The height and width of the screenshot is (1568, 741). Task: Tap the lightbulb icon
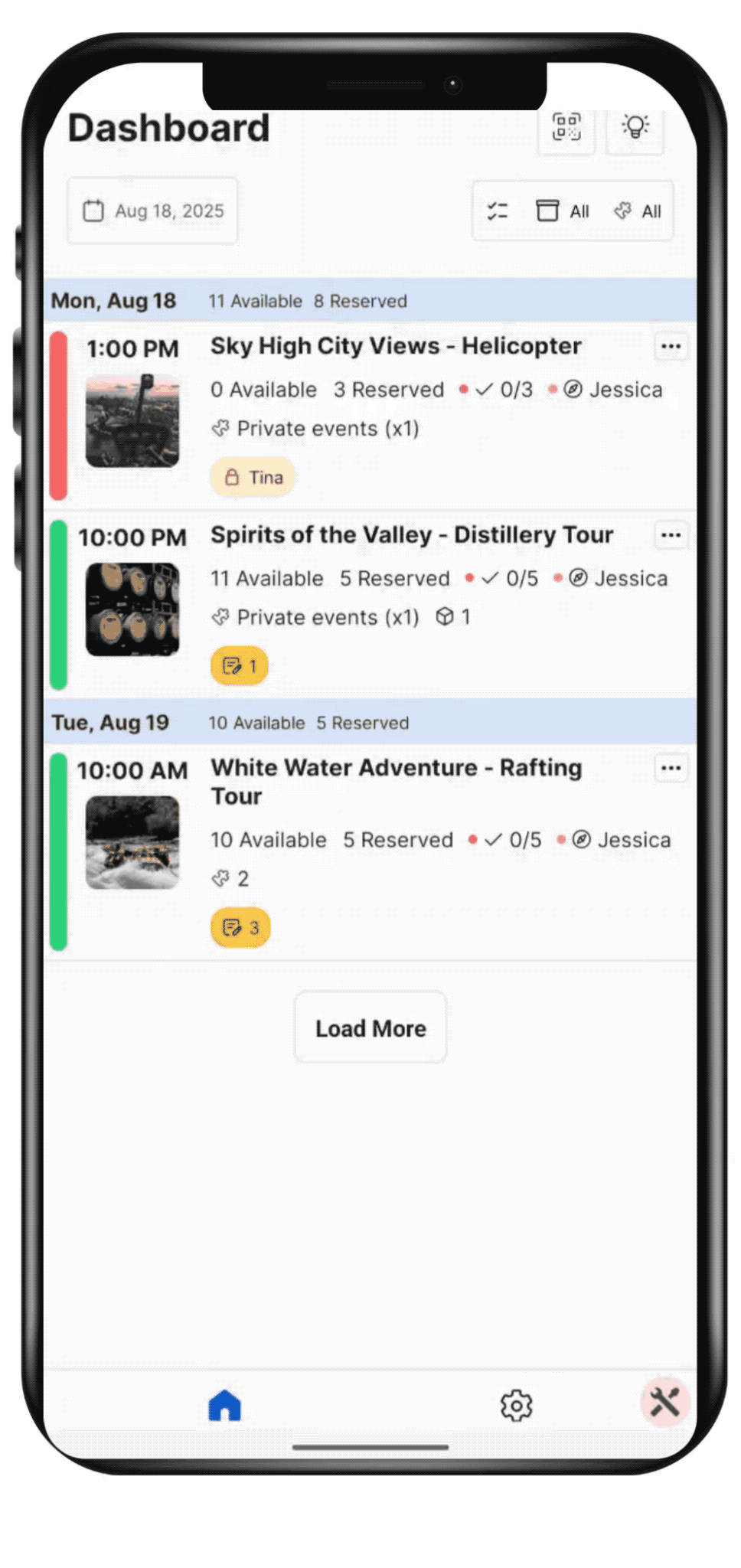pos(635,127)
